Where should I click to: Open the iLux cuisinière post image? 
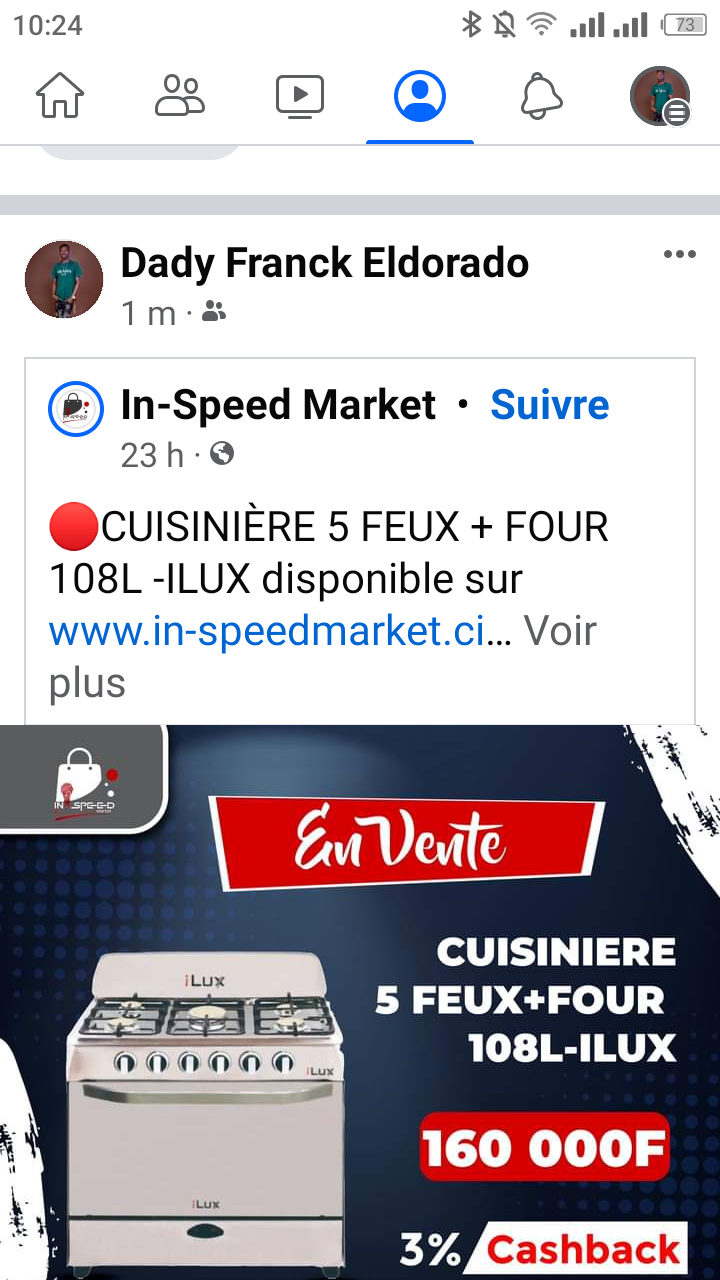(x=360, y=1000)
